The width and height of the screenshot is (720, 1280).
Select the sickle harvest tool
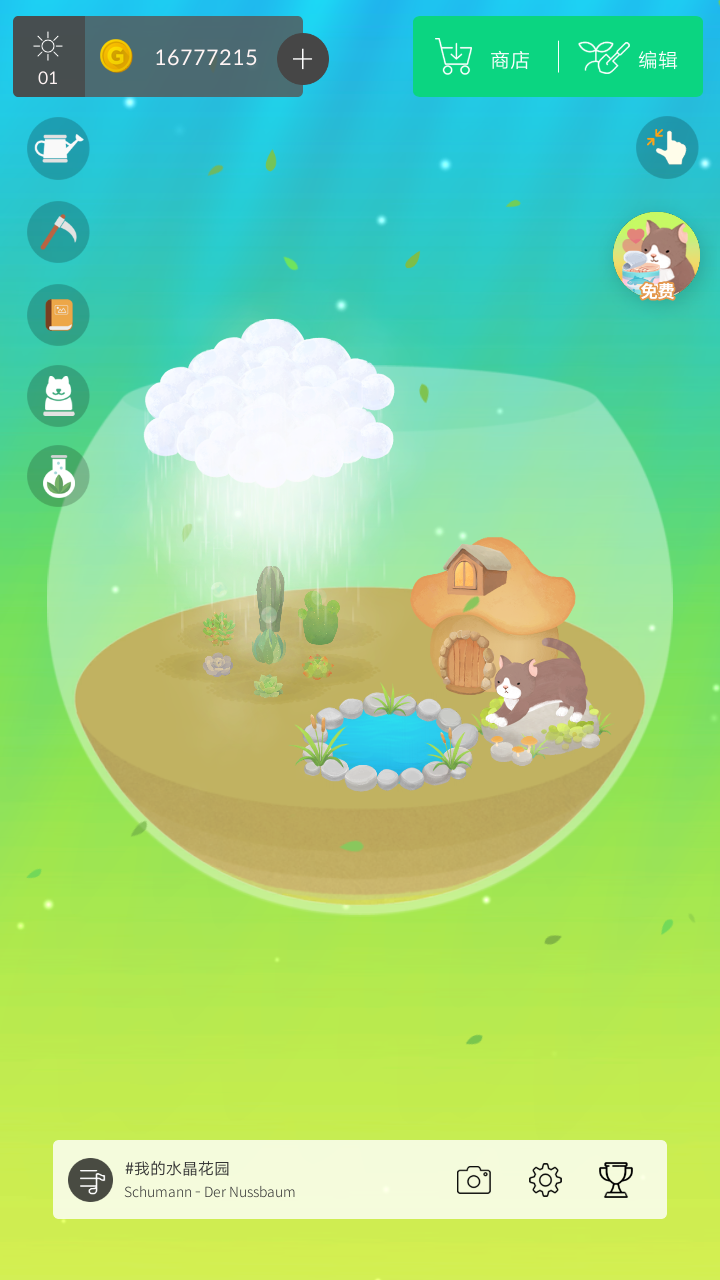click(x=58, y=232)
